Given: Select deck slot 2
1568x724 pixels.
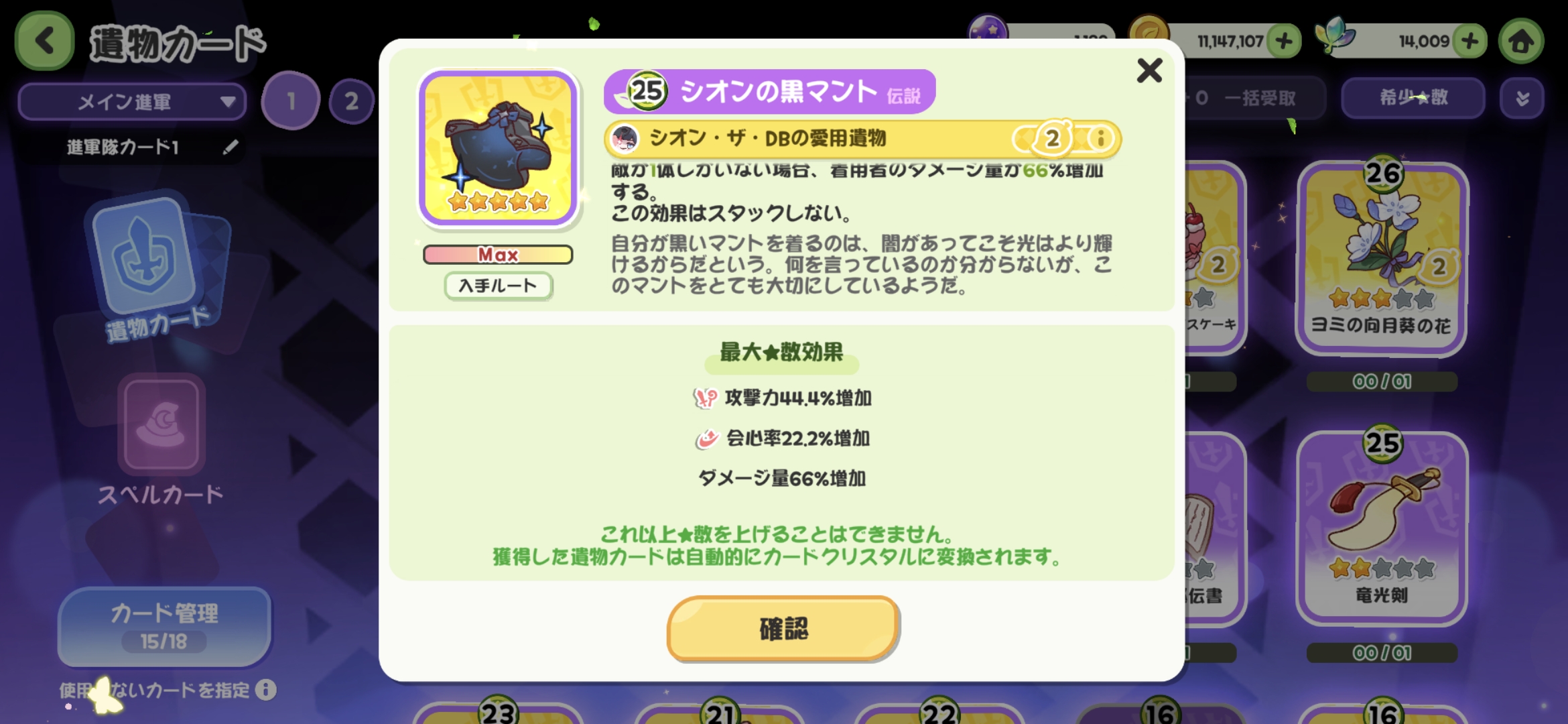Looking at the screenshot, I should [x=350, y=101].
